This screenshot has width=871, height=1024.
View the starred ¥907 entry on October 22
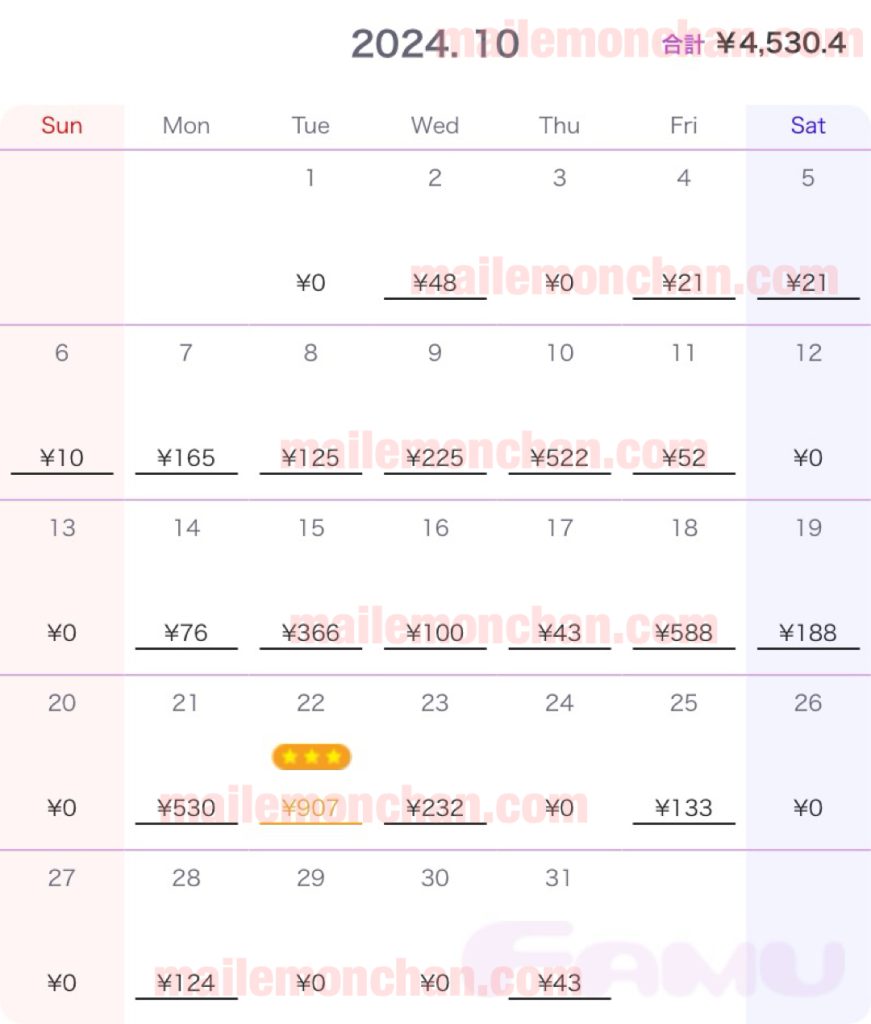click(x=311, y=808)
